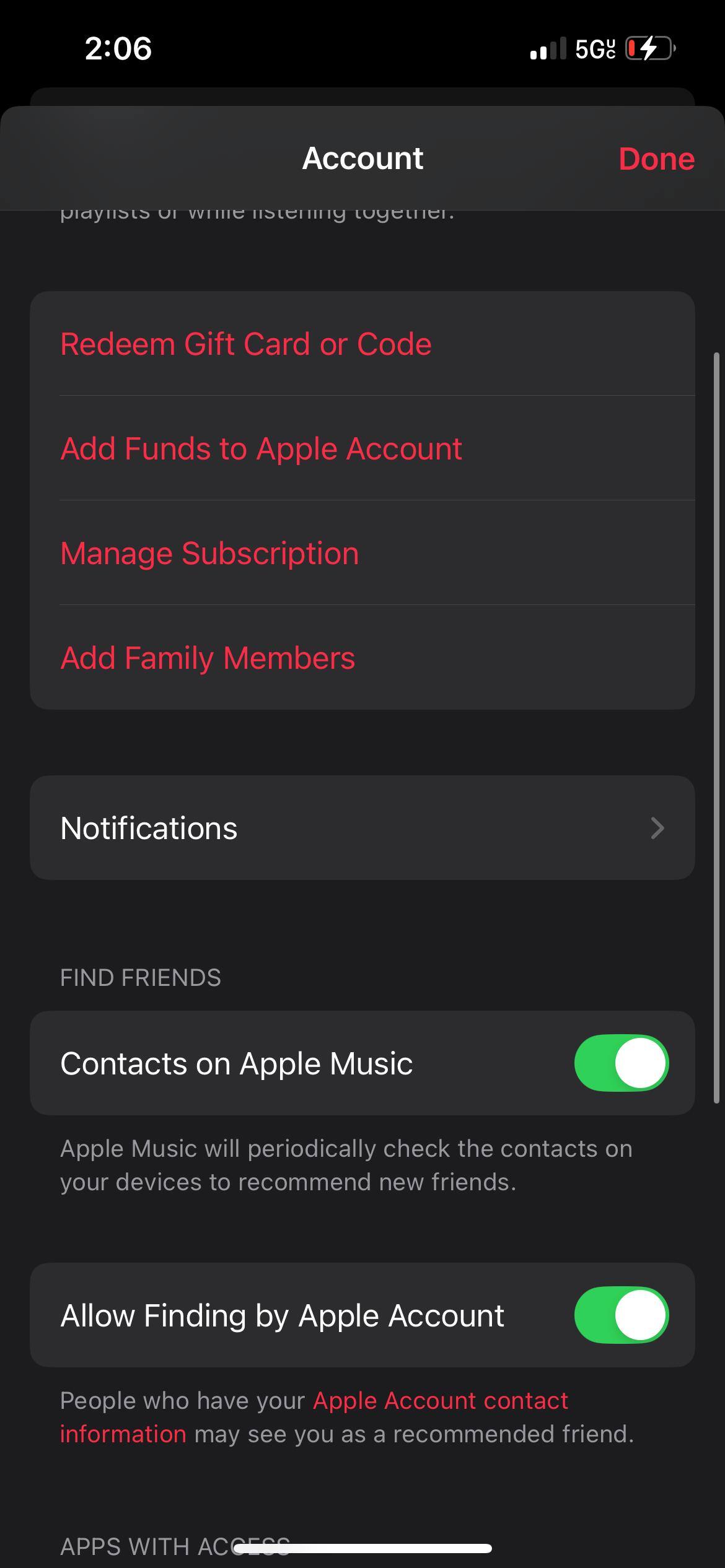Open Notifications settings
This screenshot has width=725, height=1568.
click(362, 828)
